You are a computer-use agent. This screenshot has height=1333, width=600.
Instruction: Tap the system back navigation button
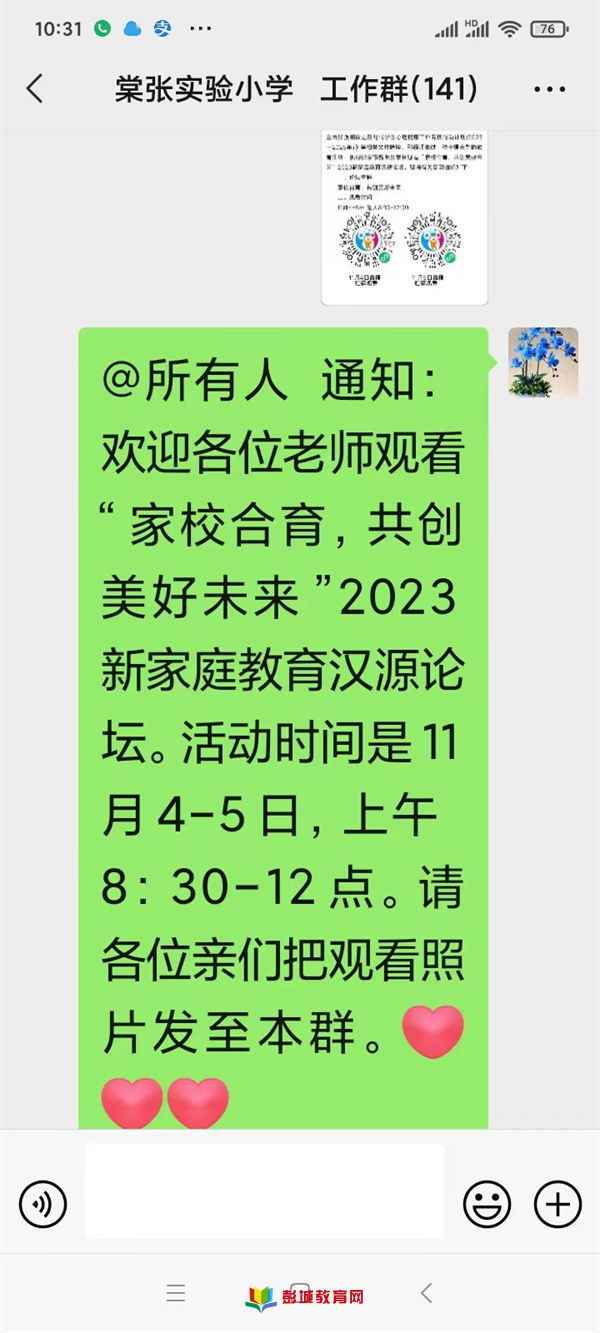tap(426, 1293)
